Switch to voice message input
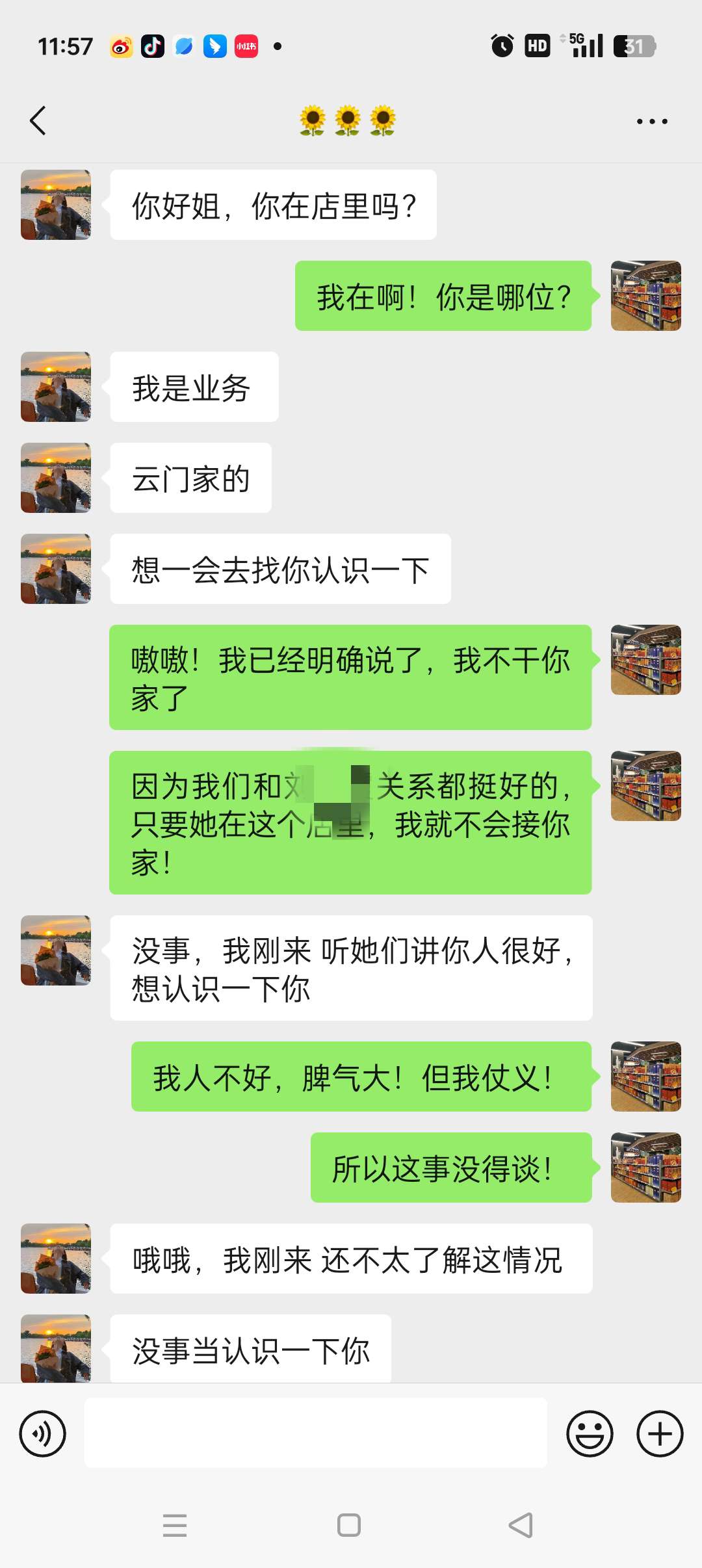 pos(43,1433)
